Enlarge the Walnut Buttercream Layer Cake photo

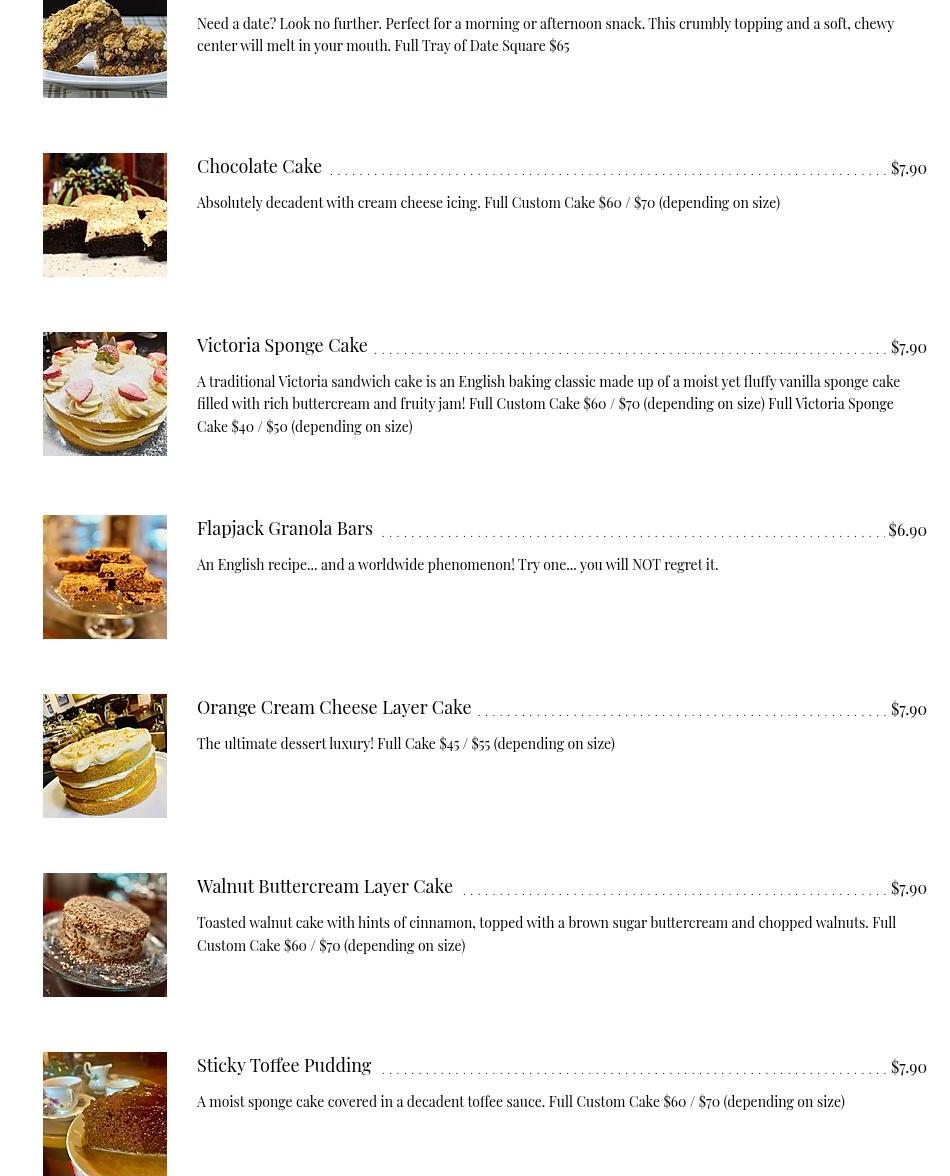pos(105,935)
